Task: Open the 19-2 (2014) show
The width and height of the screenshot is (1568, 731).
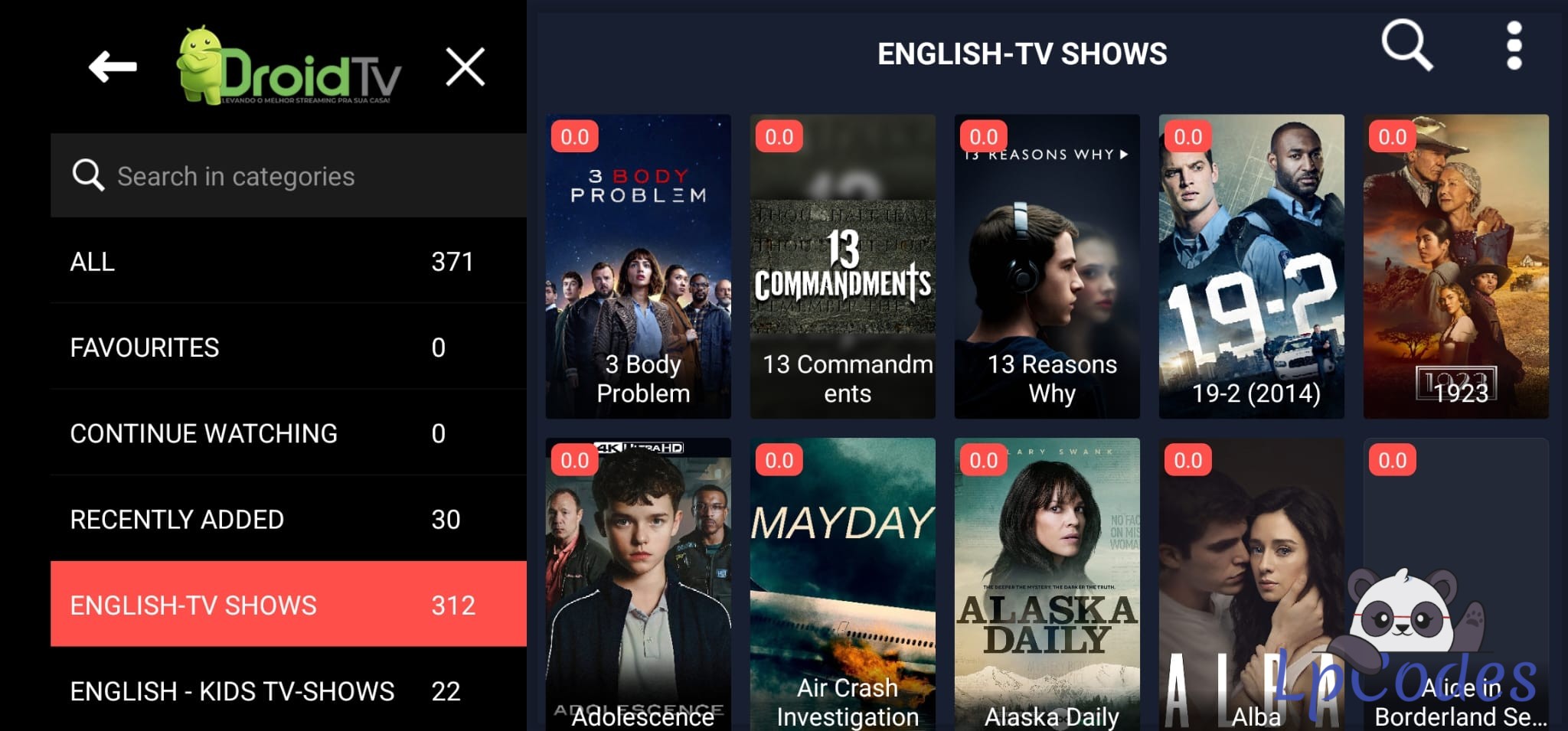Action: tap(1251, 266)
